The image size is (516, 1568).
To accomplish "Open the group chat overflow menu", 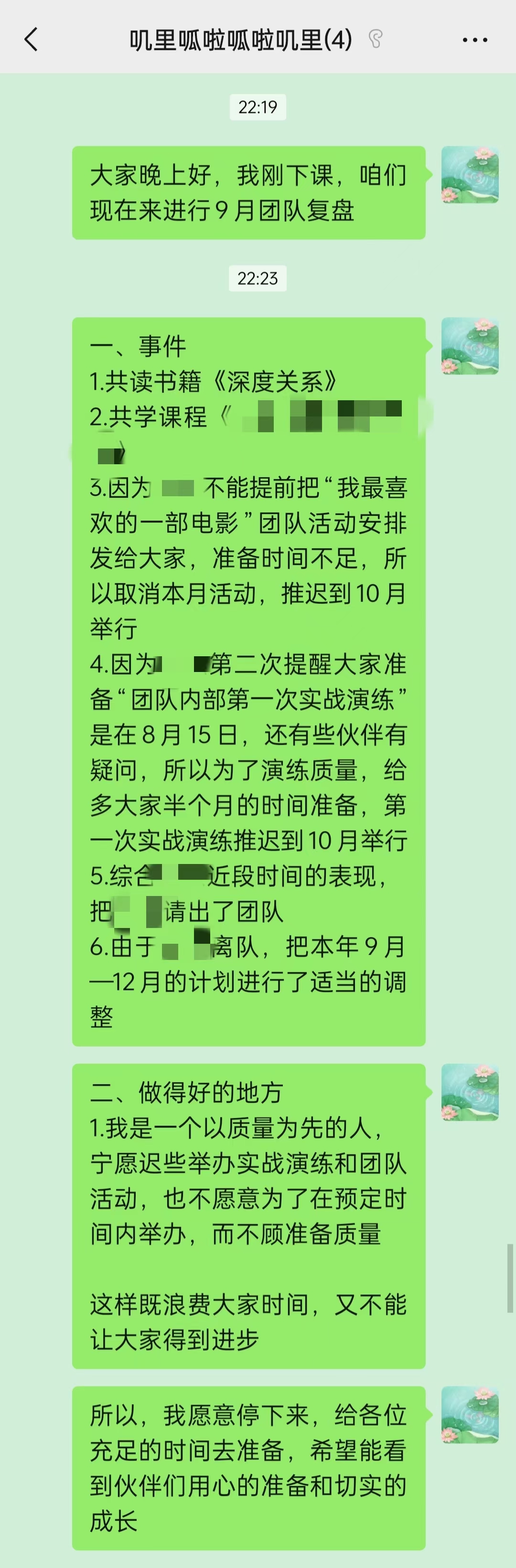I will pos(474,40).
